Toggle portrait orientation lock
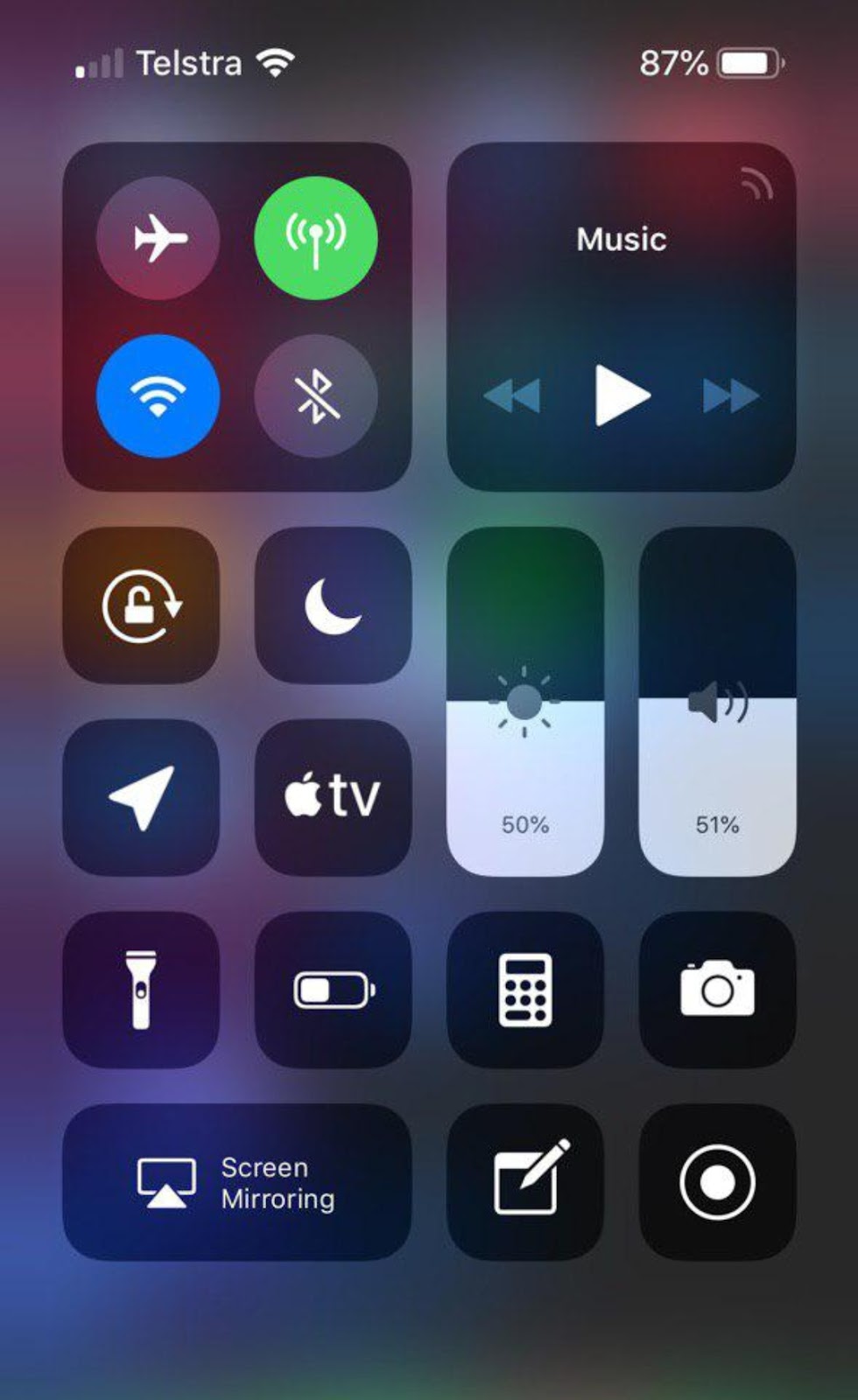The height and width of the screenshot is (1400, 858). click(141, 605)
